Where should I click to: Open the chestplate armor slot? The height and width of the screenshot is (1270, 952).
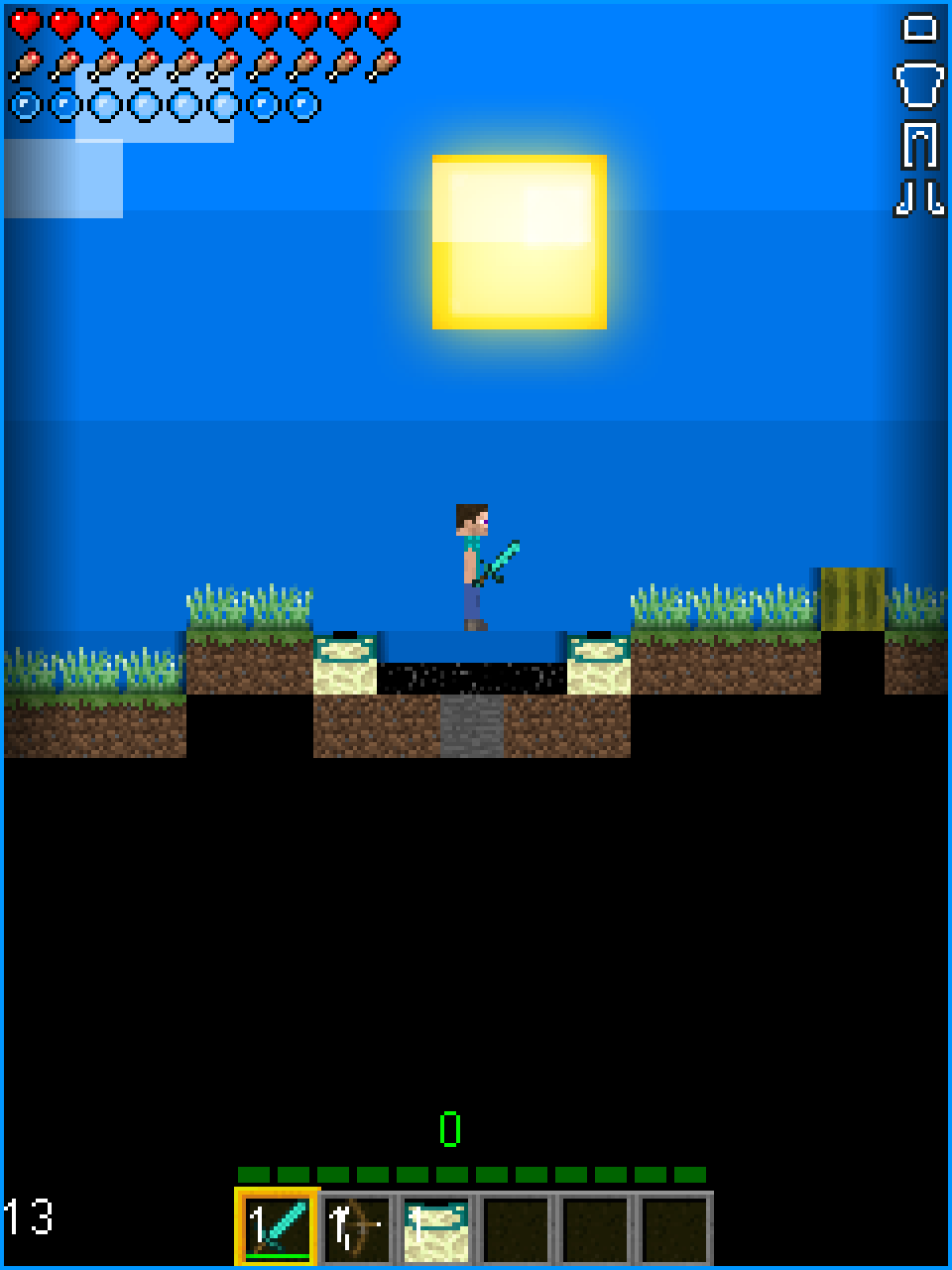pyautogui.click(x=918, y=85)
